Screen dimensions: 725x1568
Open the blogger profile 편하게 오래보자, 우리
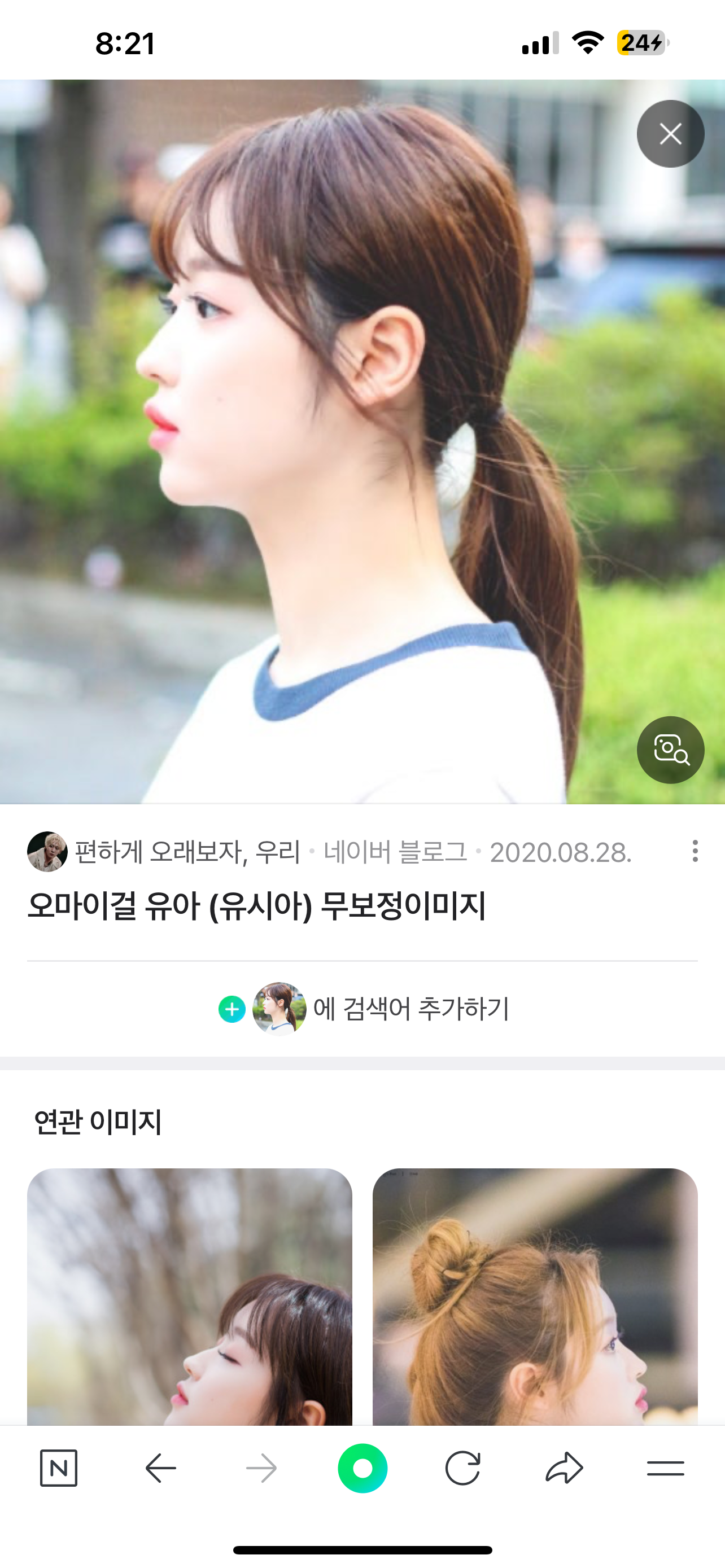[x=186, y=852]
